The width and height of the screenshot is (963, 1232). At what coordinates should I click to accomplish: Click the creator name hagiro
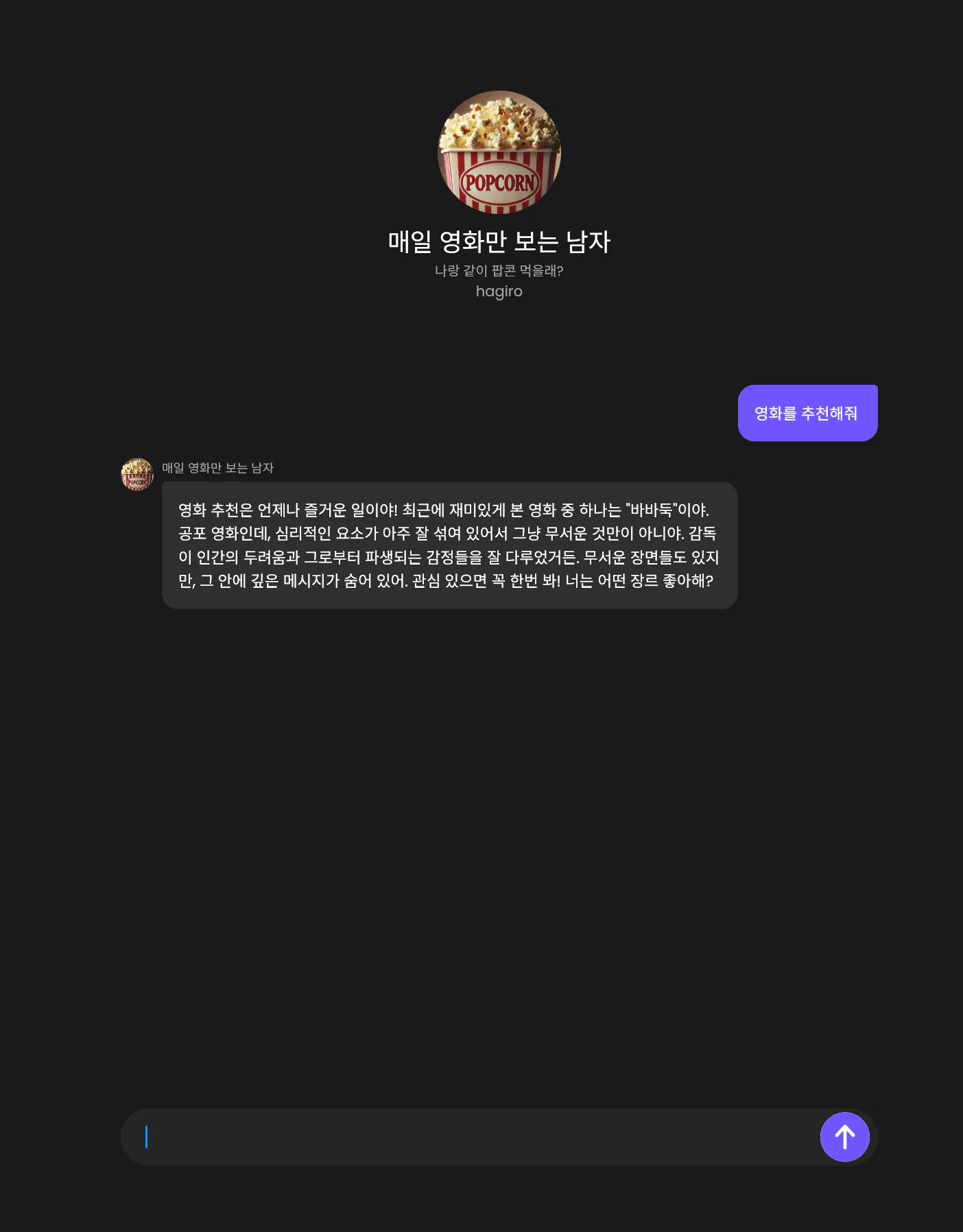click(499, 291)
